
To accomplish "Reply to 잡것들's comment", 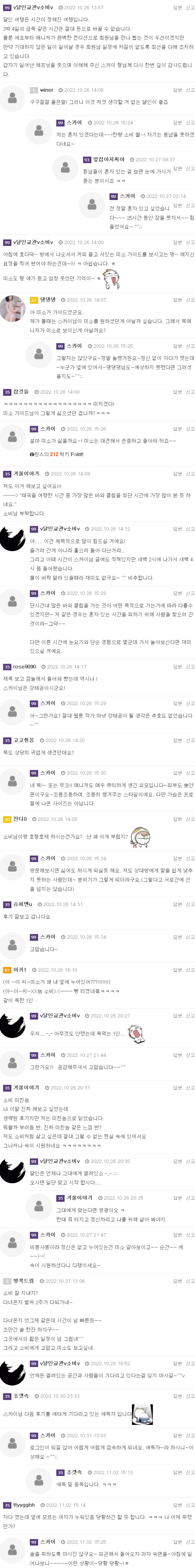I will click(x=177, y=392).
